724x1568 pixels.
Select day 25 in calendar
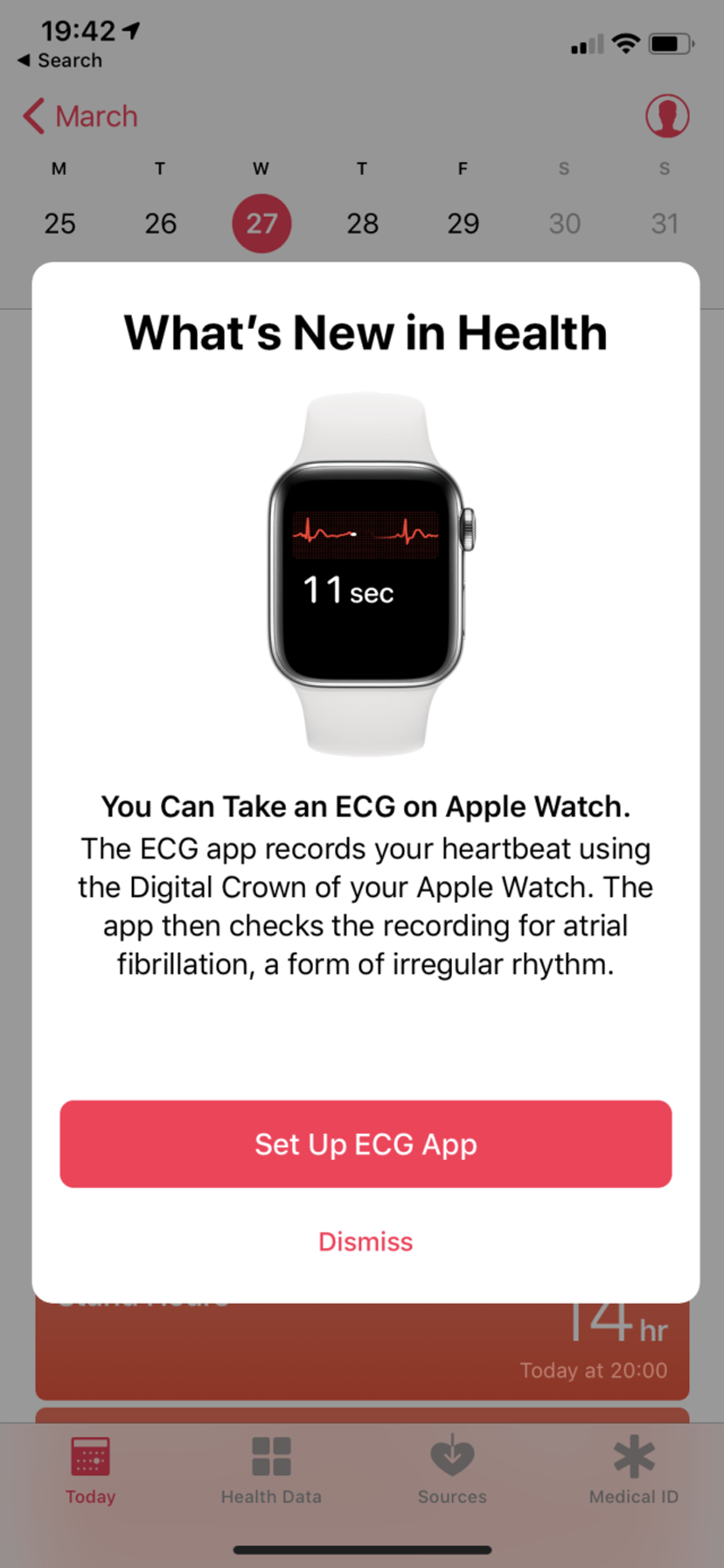pyautogui.click(x=59, y=224)
